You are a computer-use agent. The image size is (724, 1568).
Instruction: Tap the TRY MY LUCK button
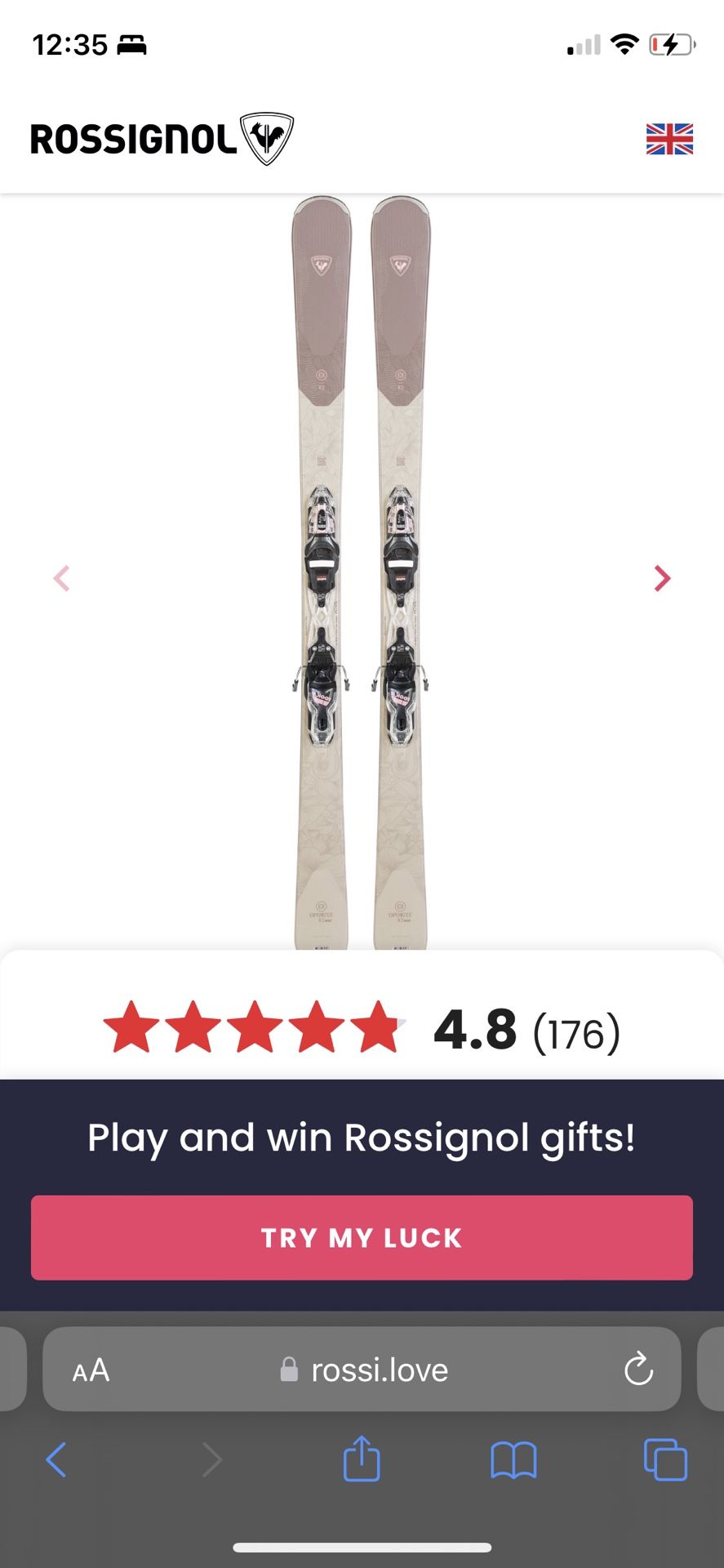click(x=362, y=1237)
